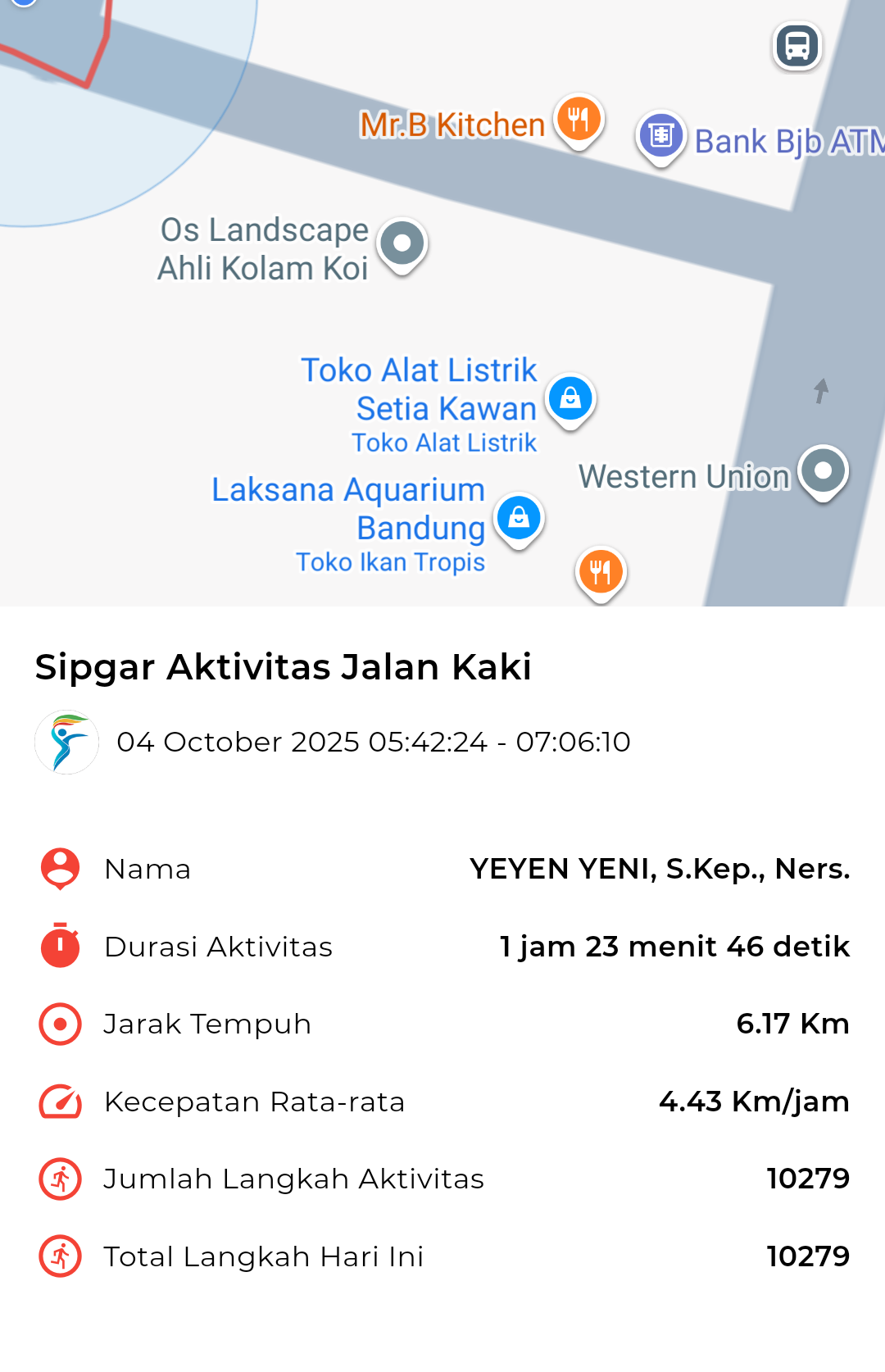The image size is (885, 1372).
Task: Open Laksana Aquarium Bandung shop marker
Action: (519, 519)
